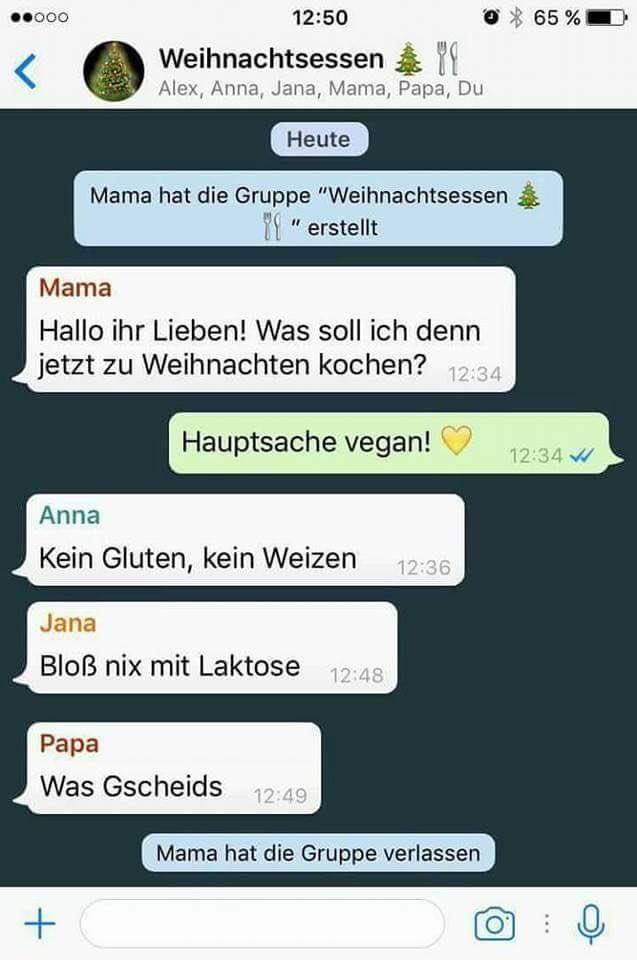
Task: Open the camera to send a photo
Action: (x=494, y=923)
